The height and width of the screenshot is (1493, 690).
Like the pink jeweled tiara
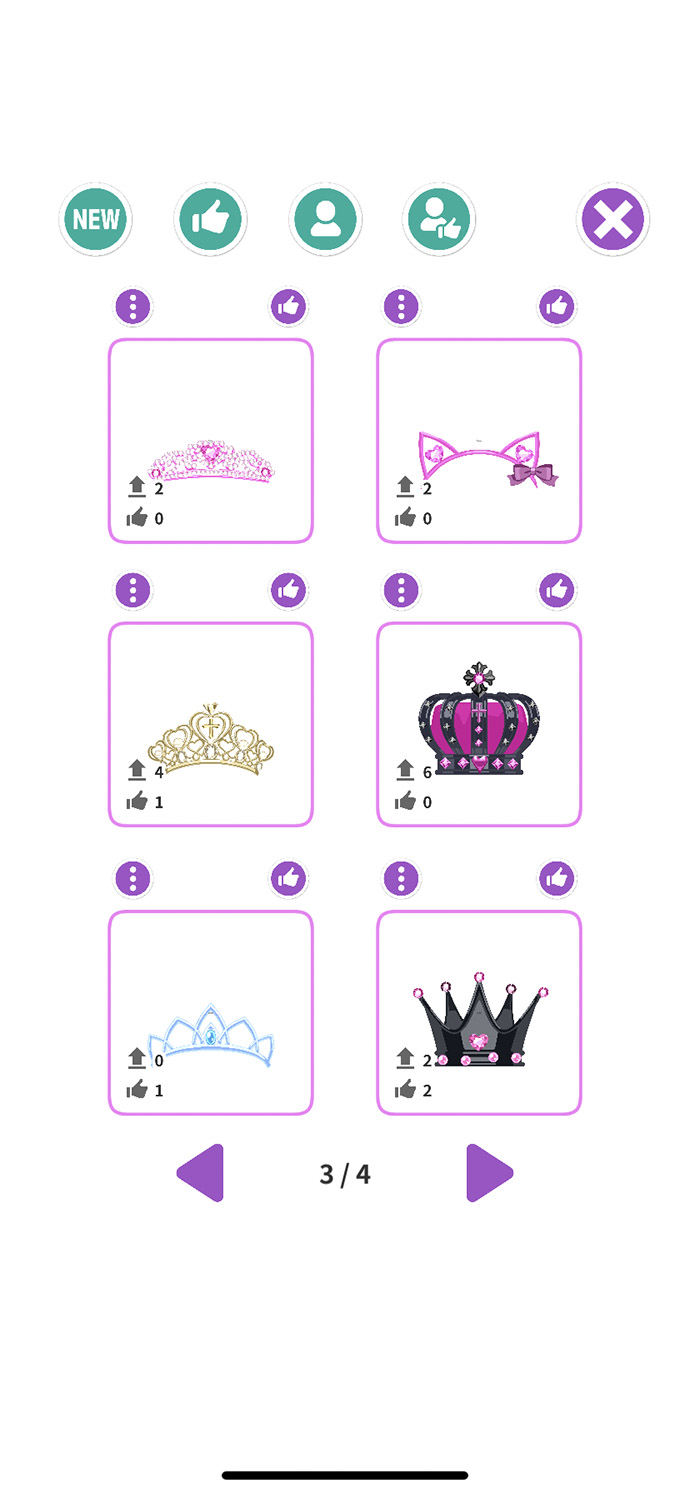(x=289, y=307)
